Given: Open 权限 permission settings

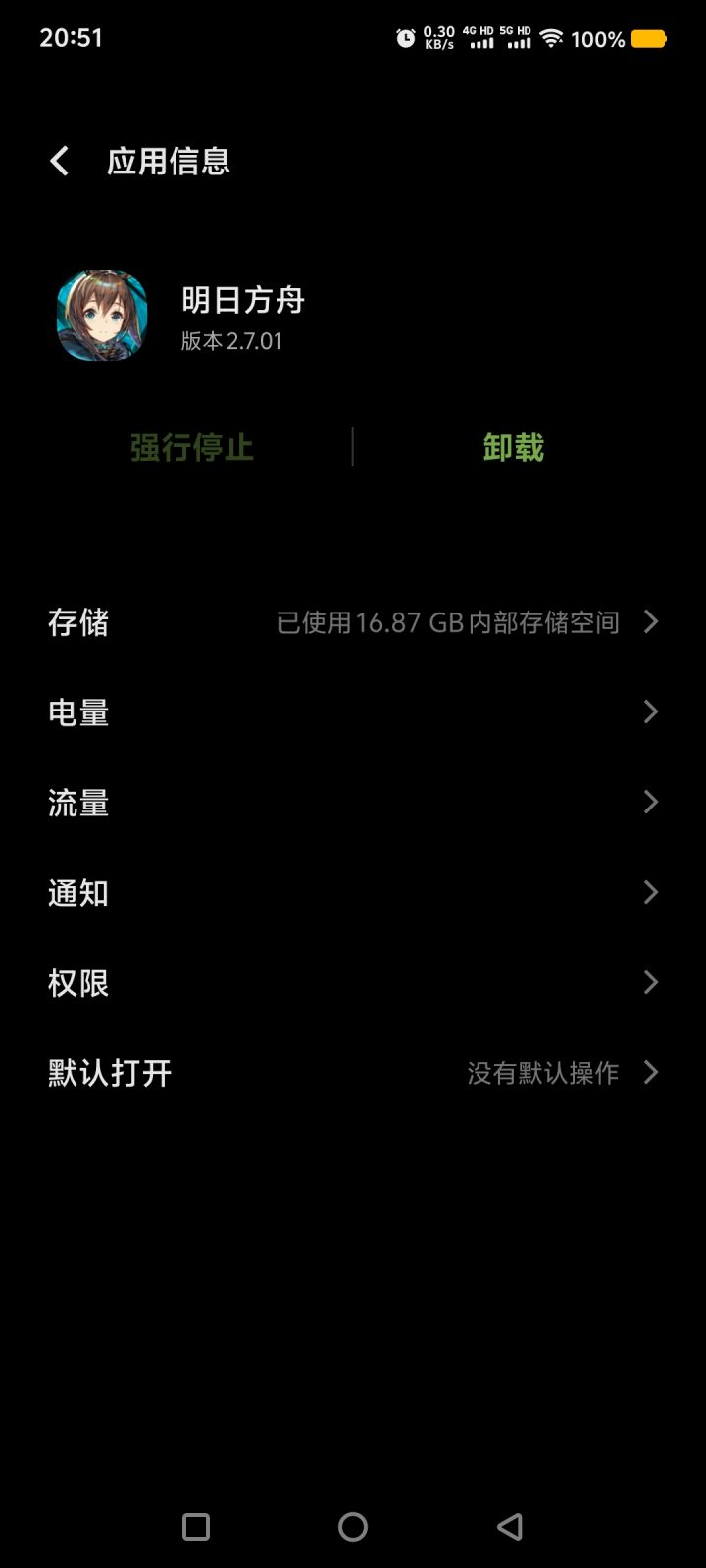Looking at the screenshot, I should 353,982.
